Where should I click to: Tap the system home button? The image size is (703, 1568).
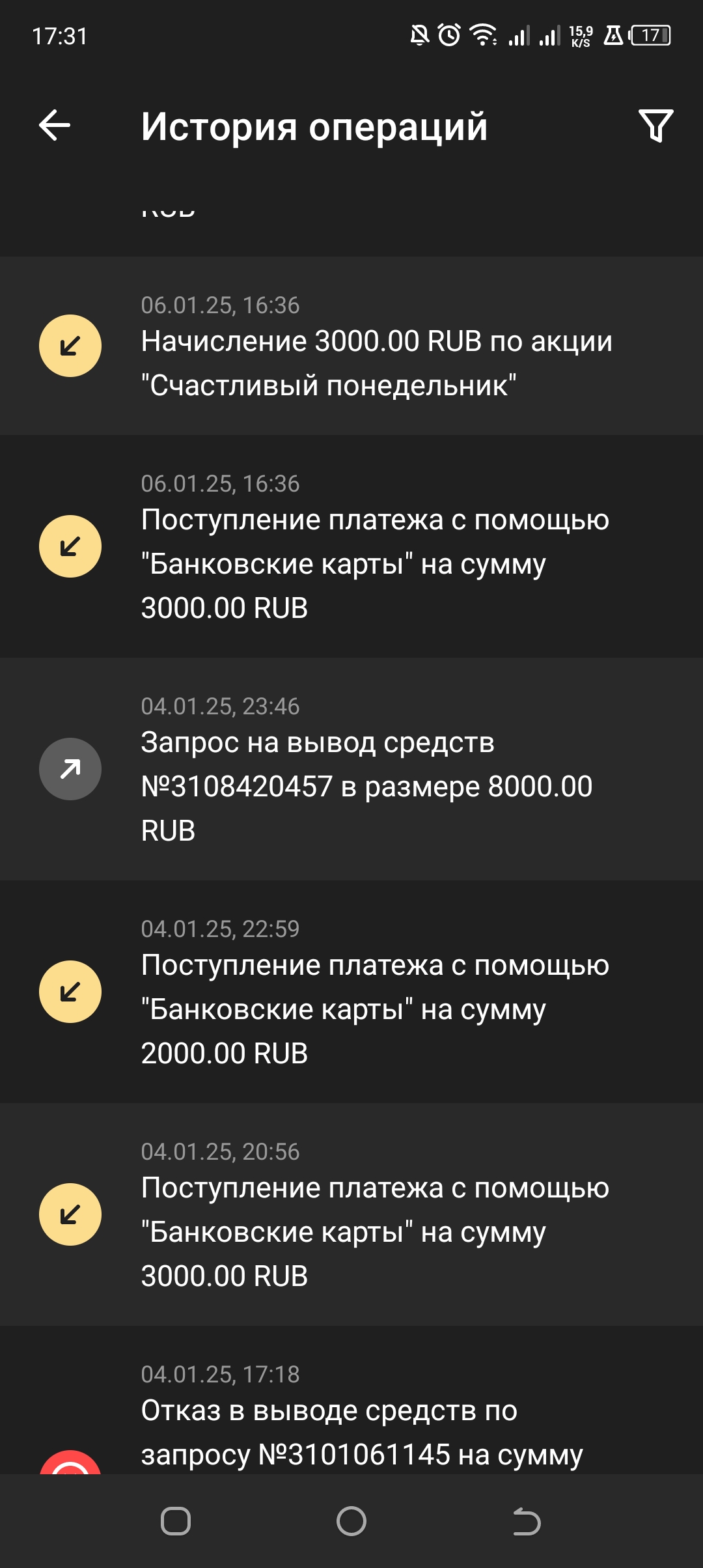(x=351, y=1521)
